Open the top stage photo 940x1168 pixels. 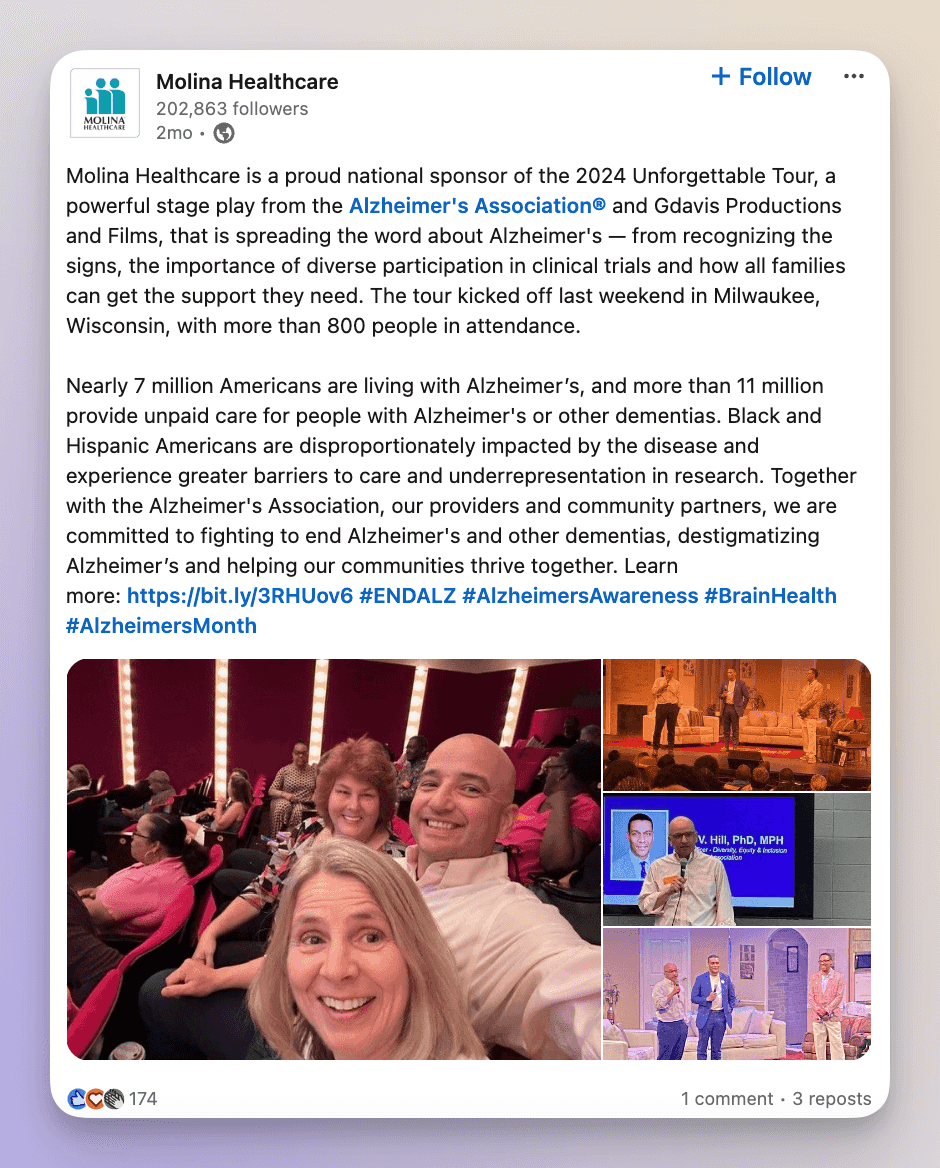pos(737,724)
